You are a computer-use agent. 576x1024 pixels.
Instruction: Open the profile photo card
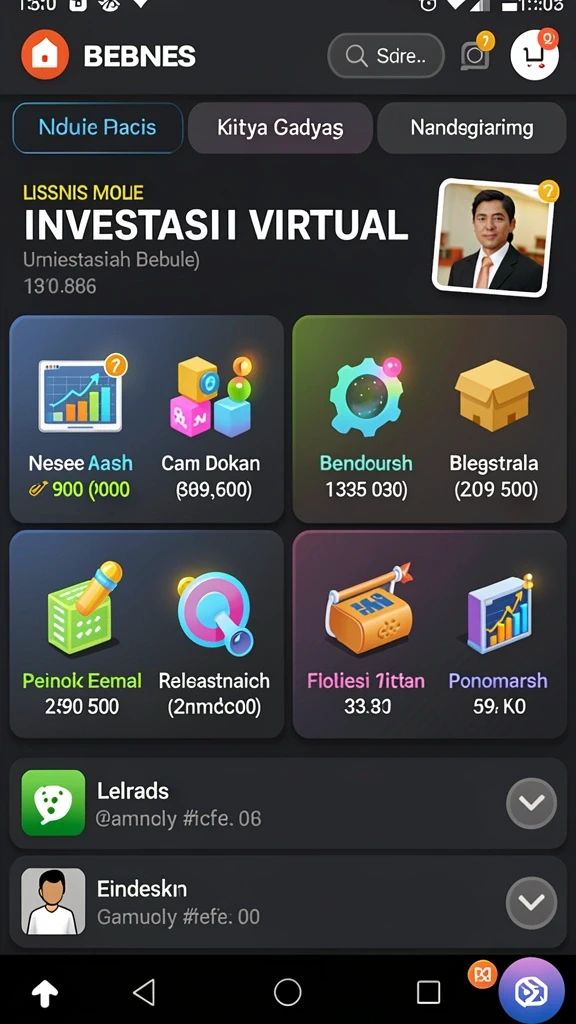[494, 238]
